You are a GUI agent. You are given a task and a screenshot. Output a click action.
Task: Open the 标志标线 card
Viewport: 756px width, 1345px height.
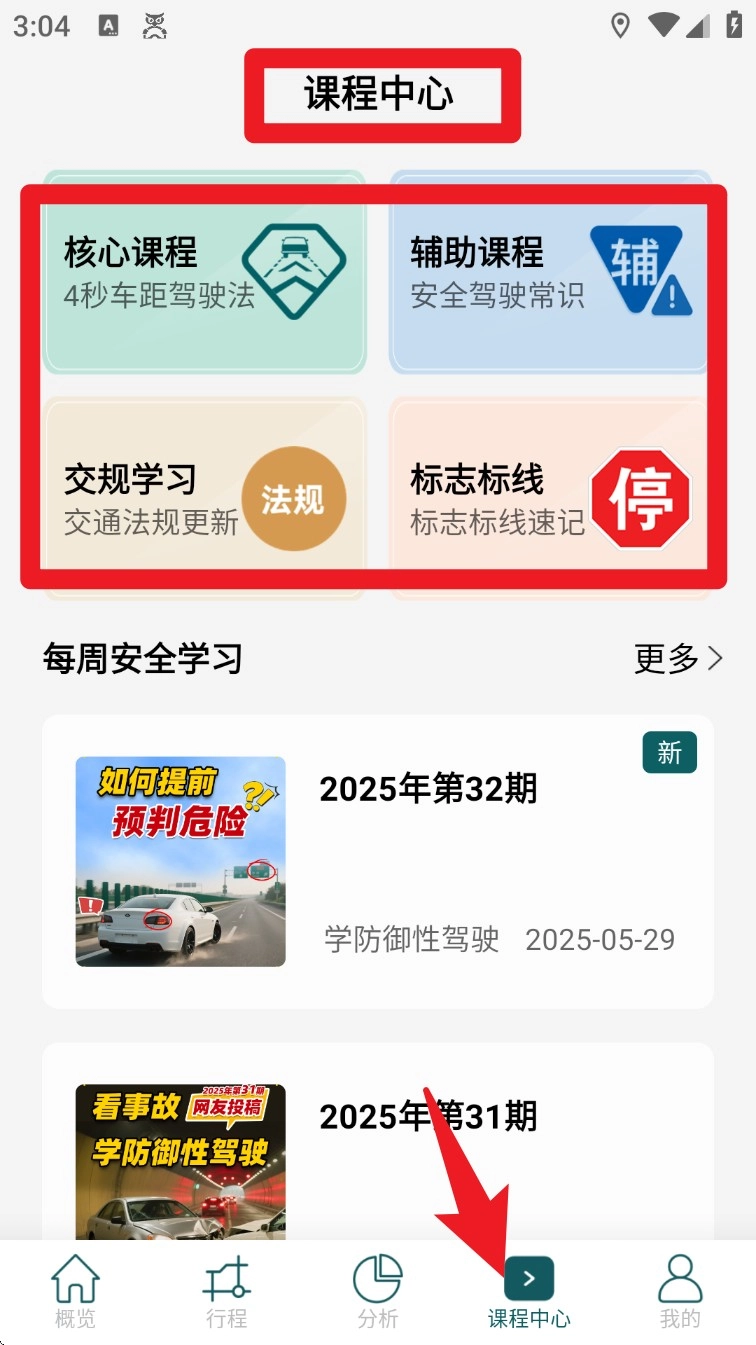pyautogui.click(x=550, y=498)
